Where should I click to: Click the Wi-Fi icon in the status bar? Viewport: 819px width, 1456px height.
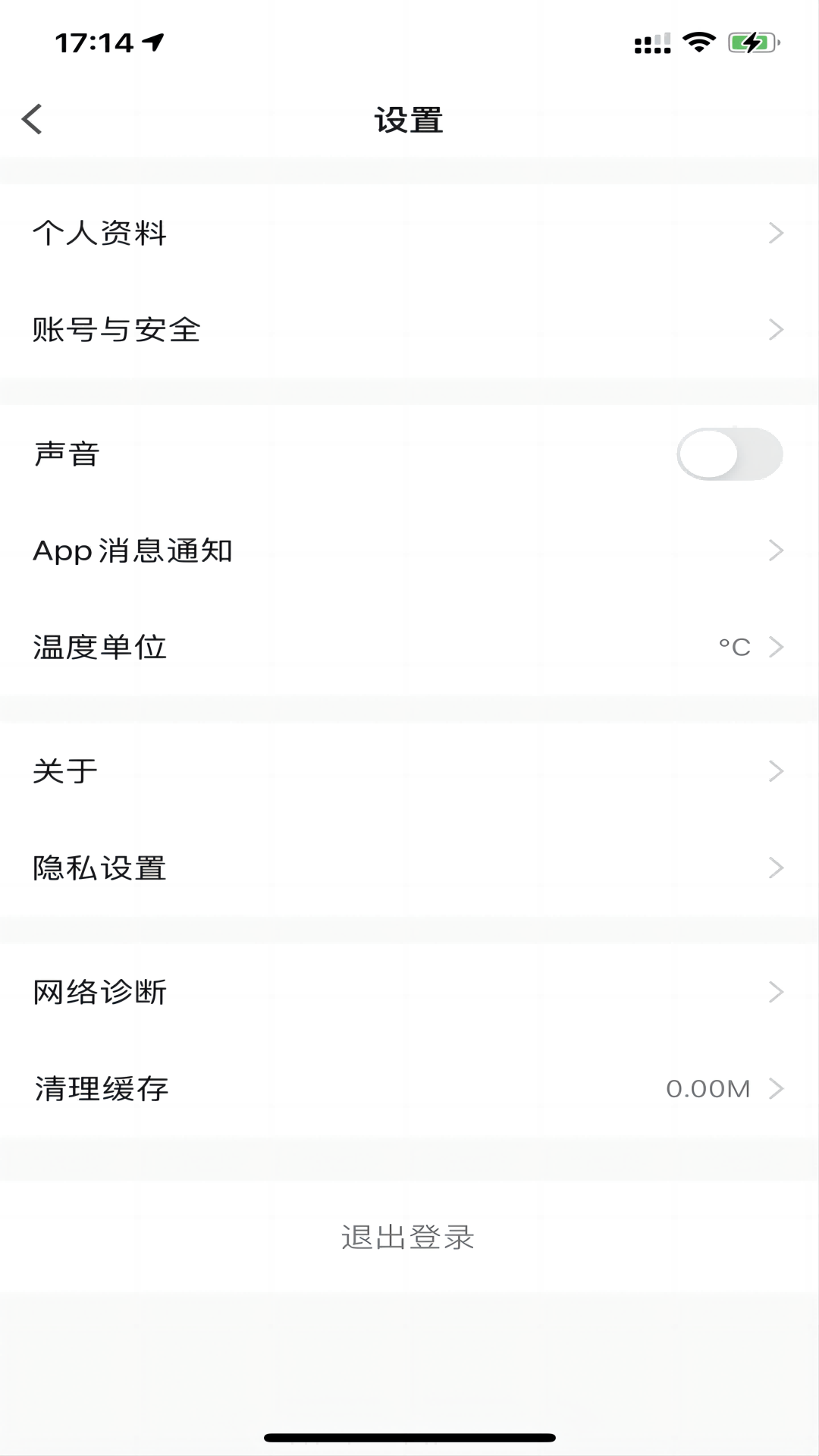pos(699,43)
